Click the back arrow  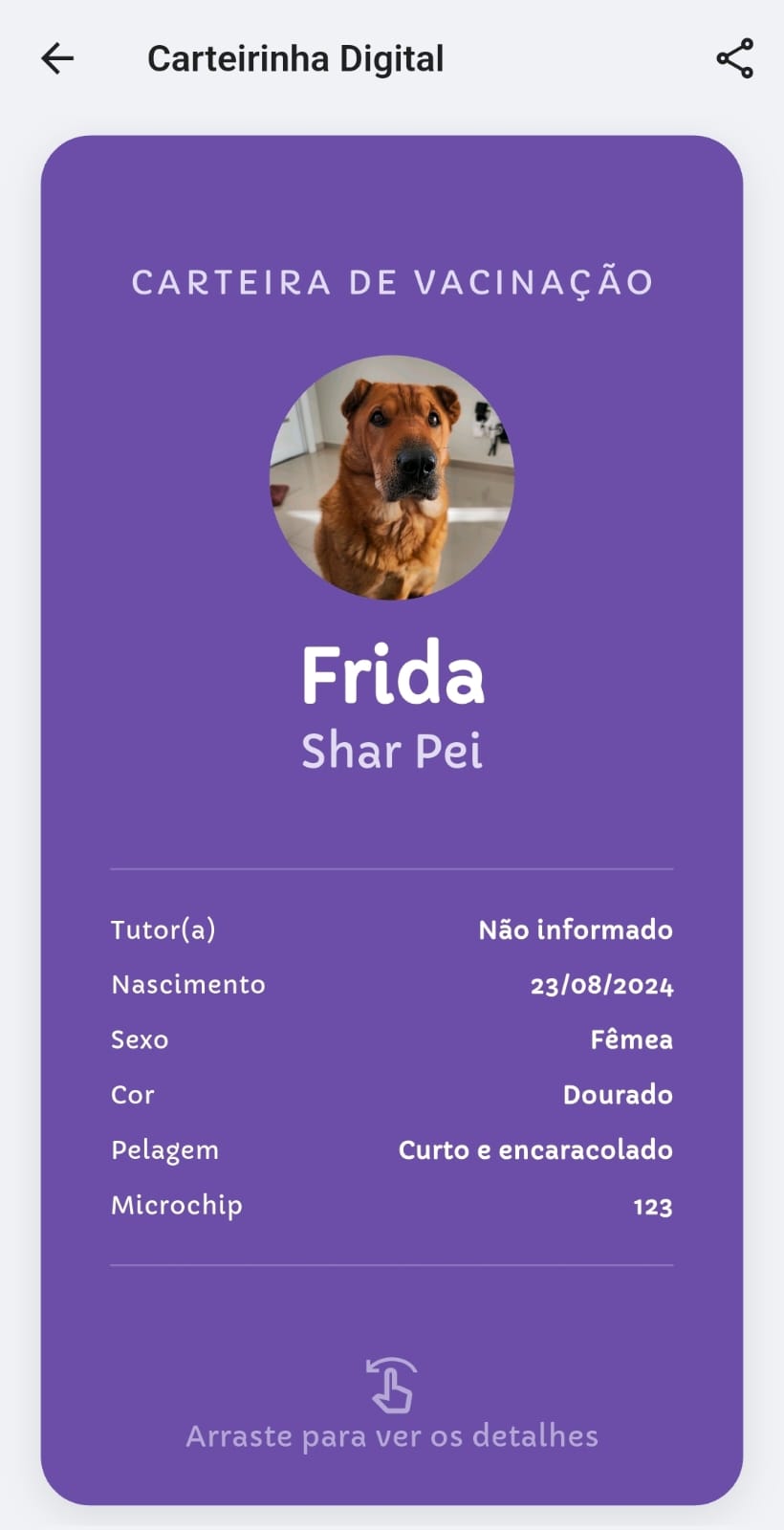(x=56, y=57)
